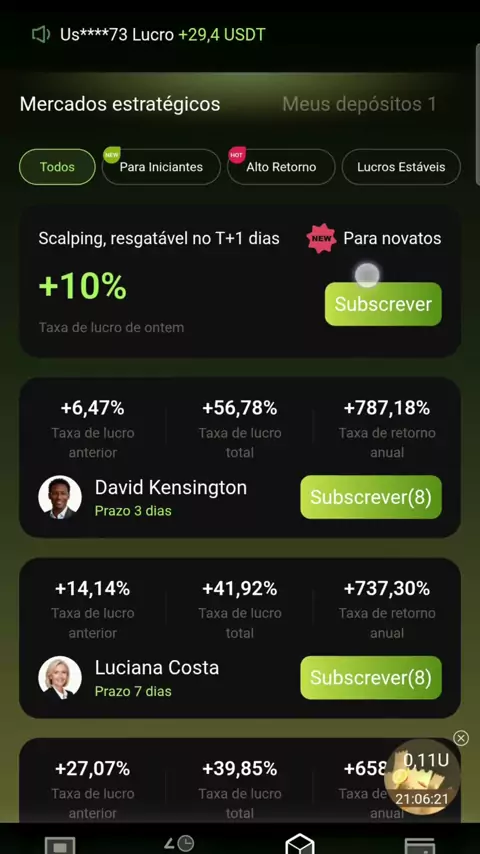Open the wallet tab in bottom navigation
480x854 pixels.
pos(420,845)
